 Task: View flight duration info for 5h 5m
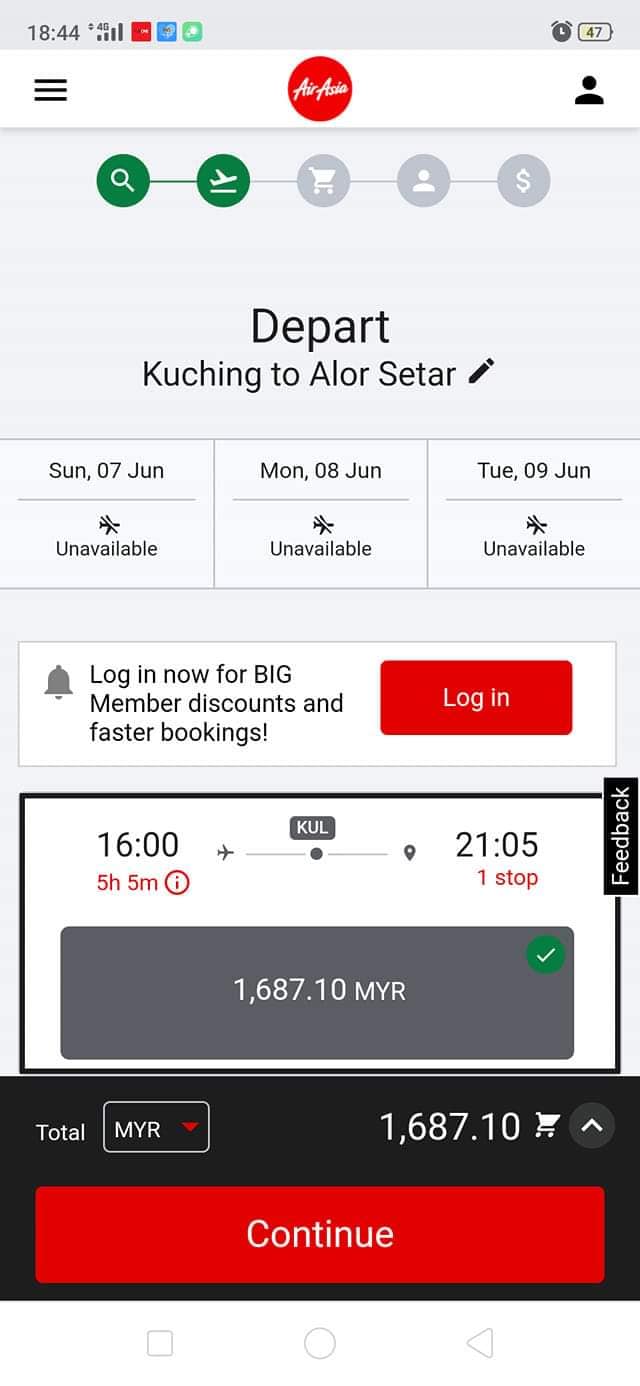tap(177, 883)
